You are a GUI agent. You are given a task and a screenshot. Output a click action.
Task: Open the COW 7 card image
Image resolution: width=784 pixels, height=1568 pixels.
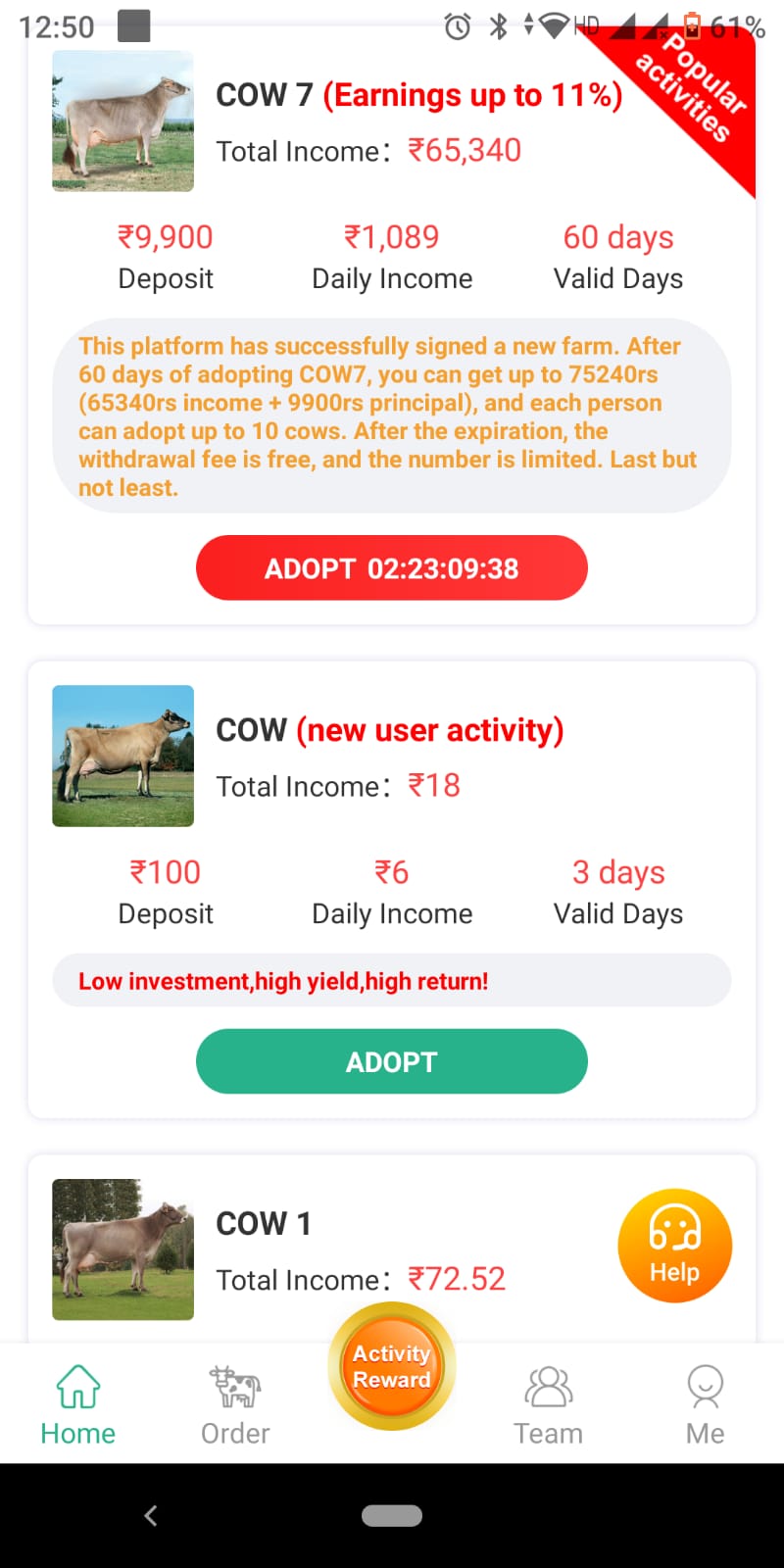coord(122,121)
